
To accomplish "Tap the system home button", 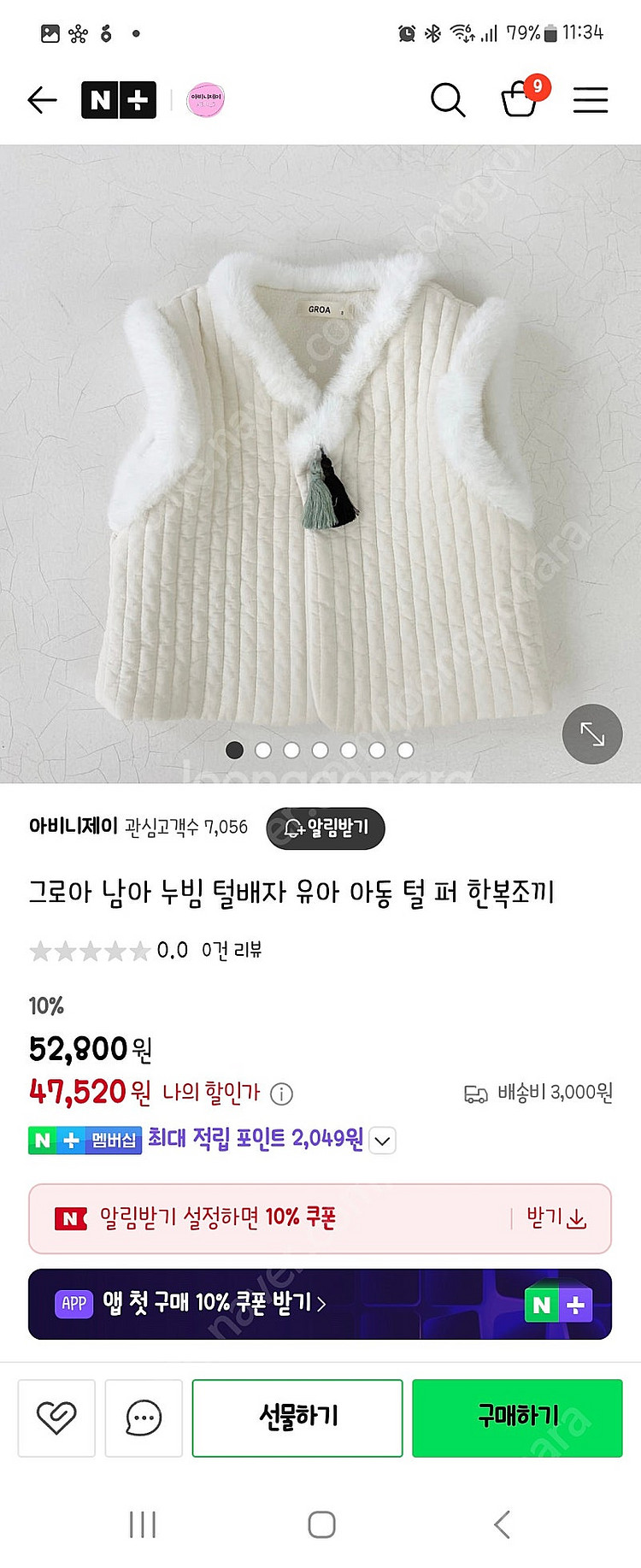I will coord(321,1524).
